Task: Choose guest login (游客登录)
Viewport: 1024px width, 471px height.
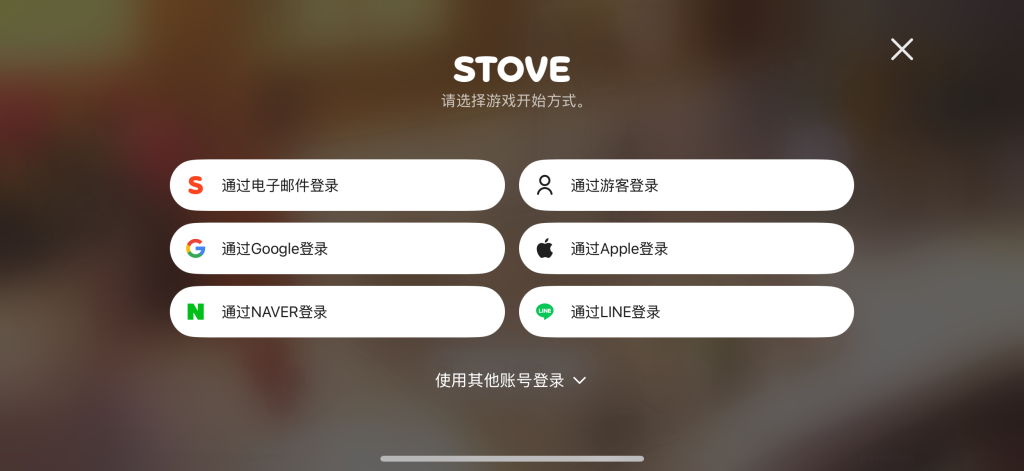Action: click(686, 185)
